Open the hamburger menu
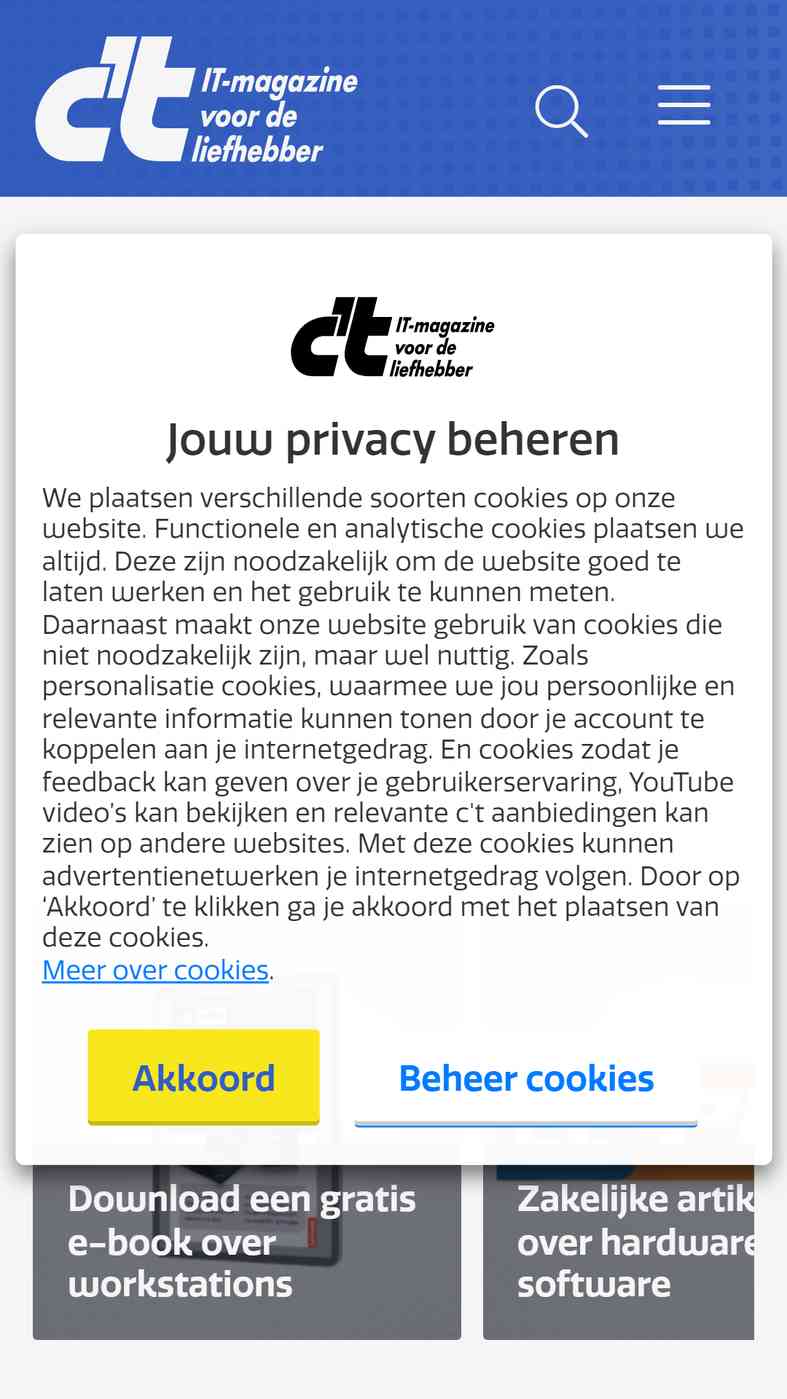The width and height of the screenshot is (787, 1399). 684,105
